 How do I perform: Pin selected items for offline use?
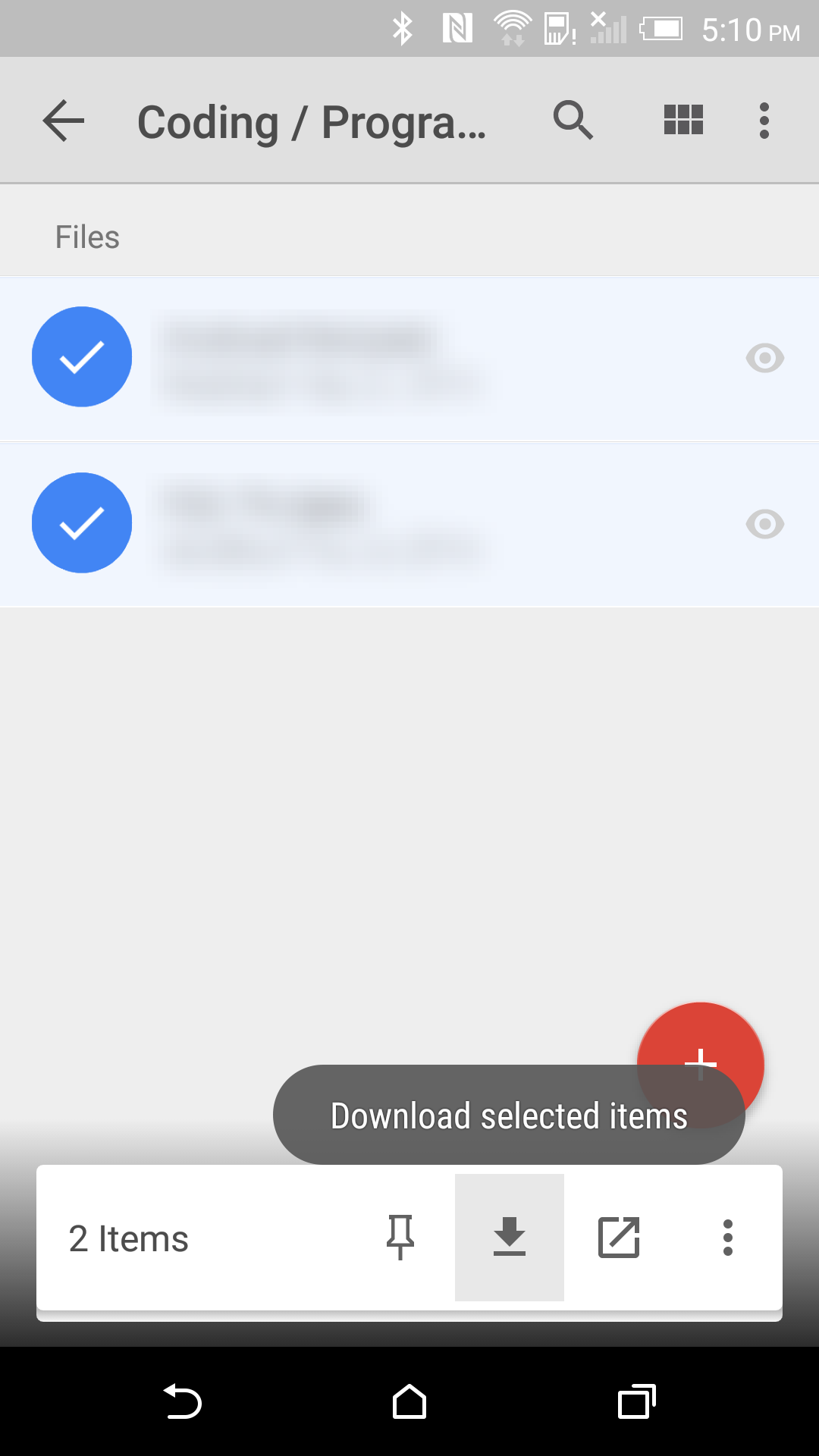tap(400, 1238)
